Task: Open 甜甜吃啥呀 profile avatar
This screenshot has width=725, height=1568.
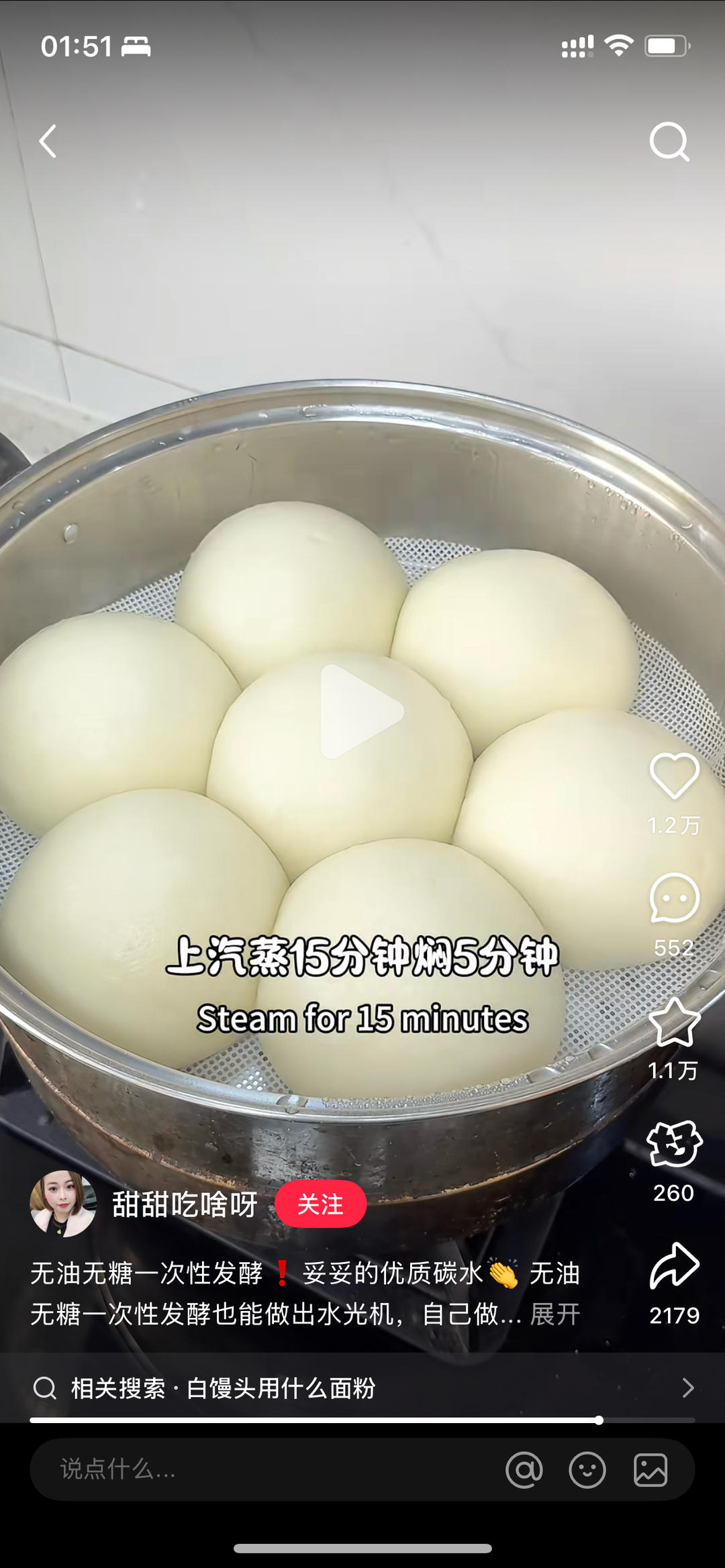Action: click(x=63, y=1204)
